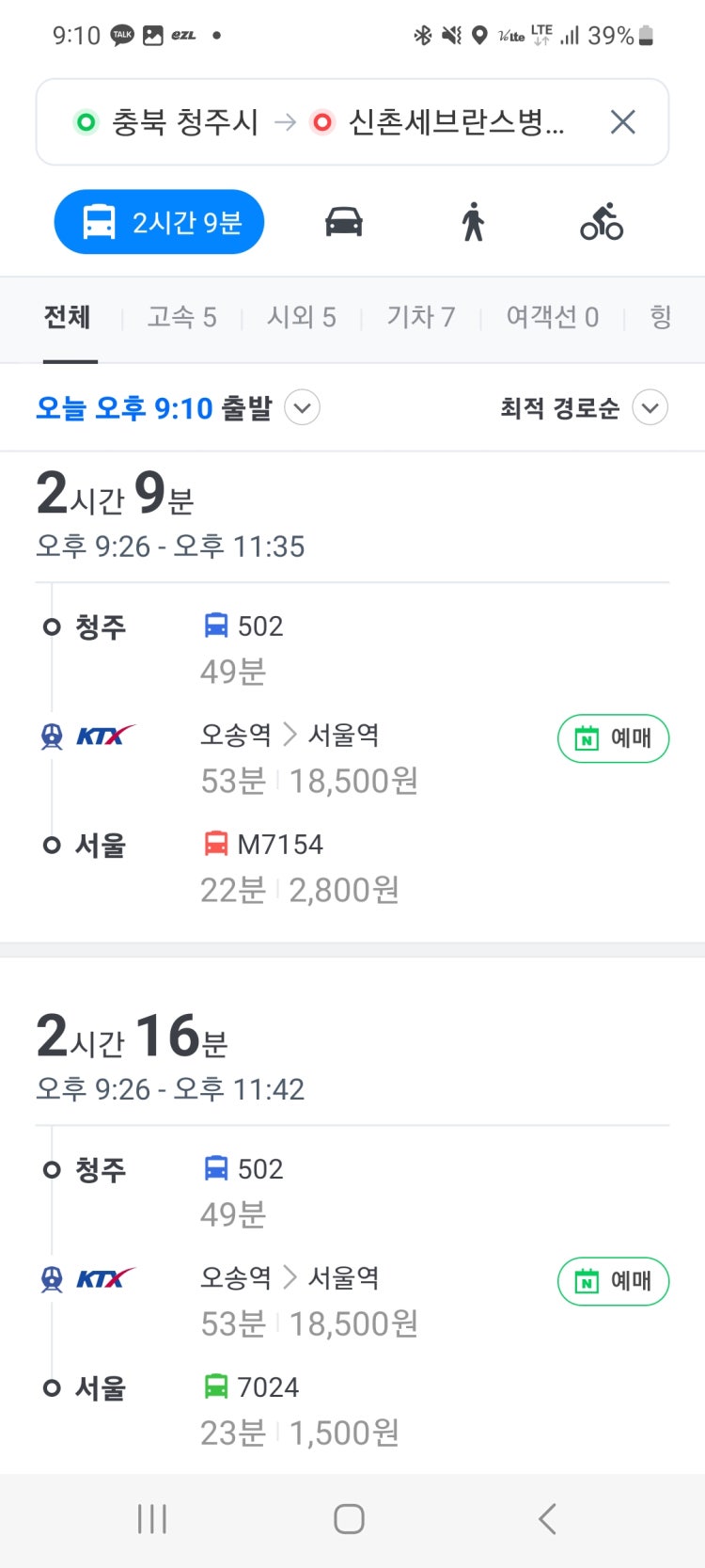The image size is (705, 1568).
Task: Edit the 신촌세브란스병원 destination
Action: pos(439,122)
